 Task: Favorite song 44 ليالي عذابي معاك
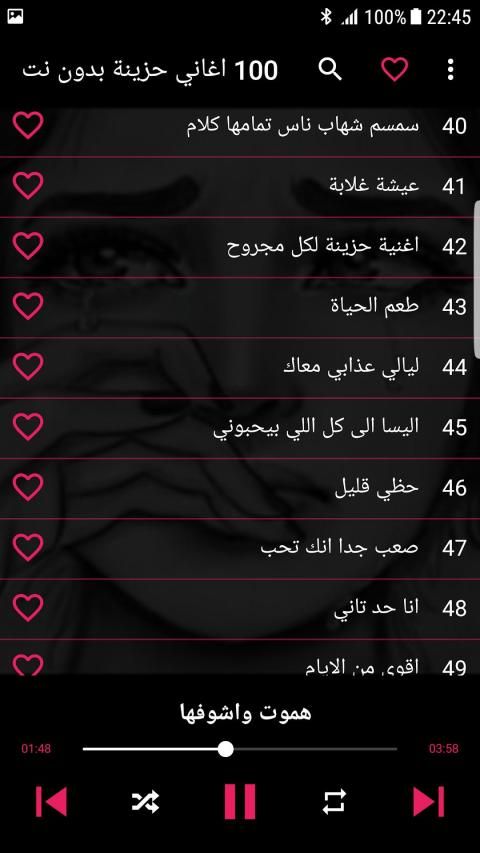tap(28, 367)
